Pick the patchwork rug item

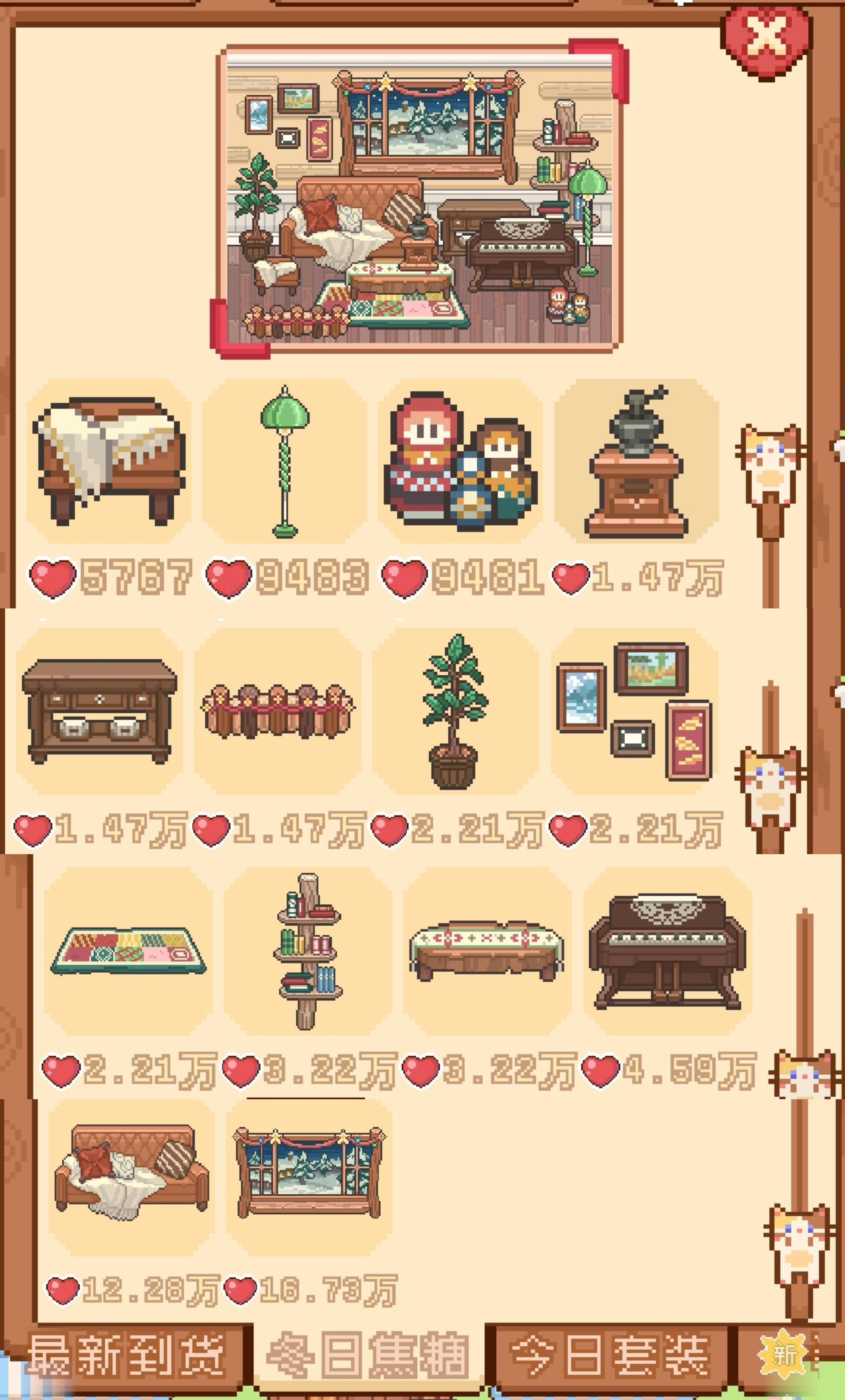pos(129,951)
